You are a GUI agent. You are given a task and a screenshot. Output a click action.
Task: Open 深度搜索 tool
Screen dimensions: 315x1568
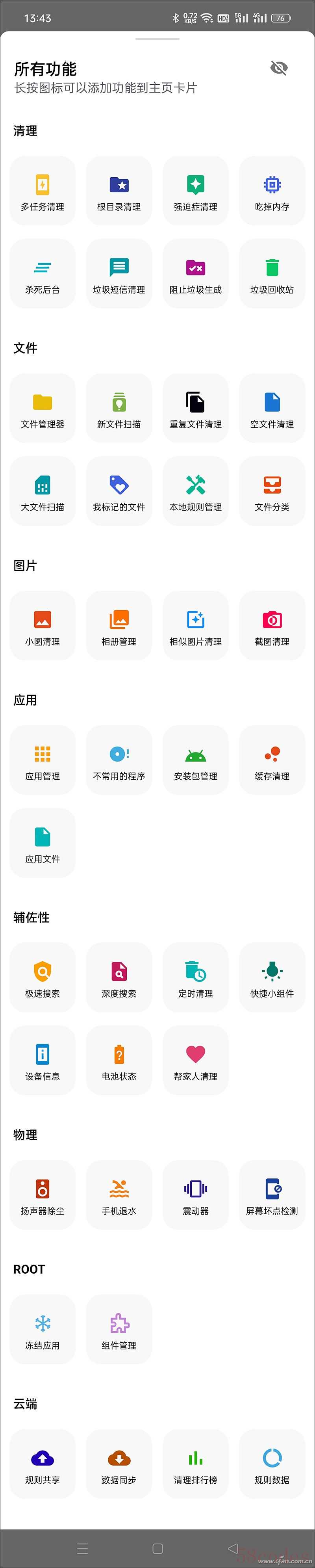tap(119, 977)
